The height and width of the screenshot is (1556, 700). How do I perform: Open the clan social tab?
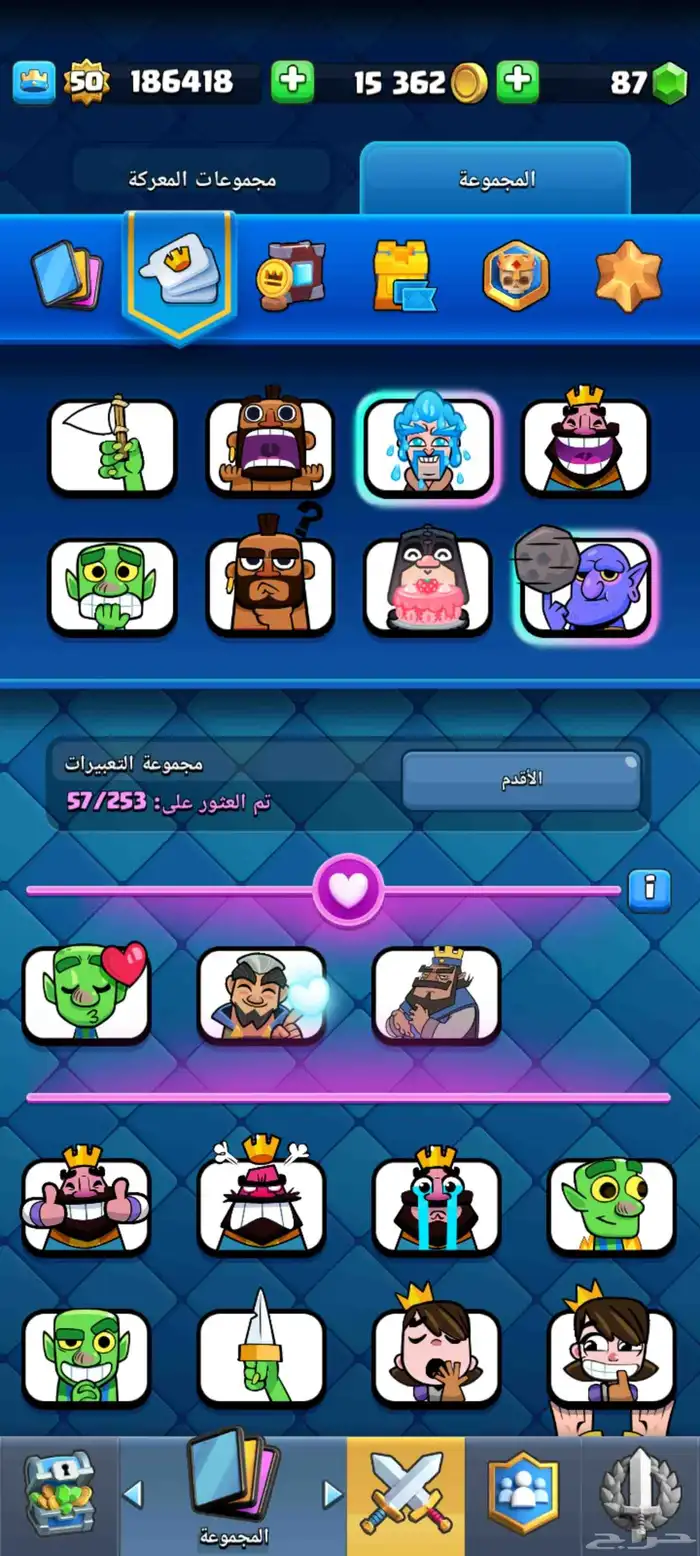(522, 1494)
